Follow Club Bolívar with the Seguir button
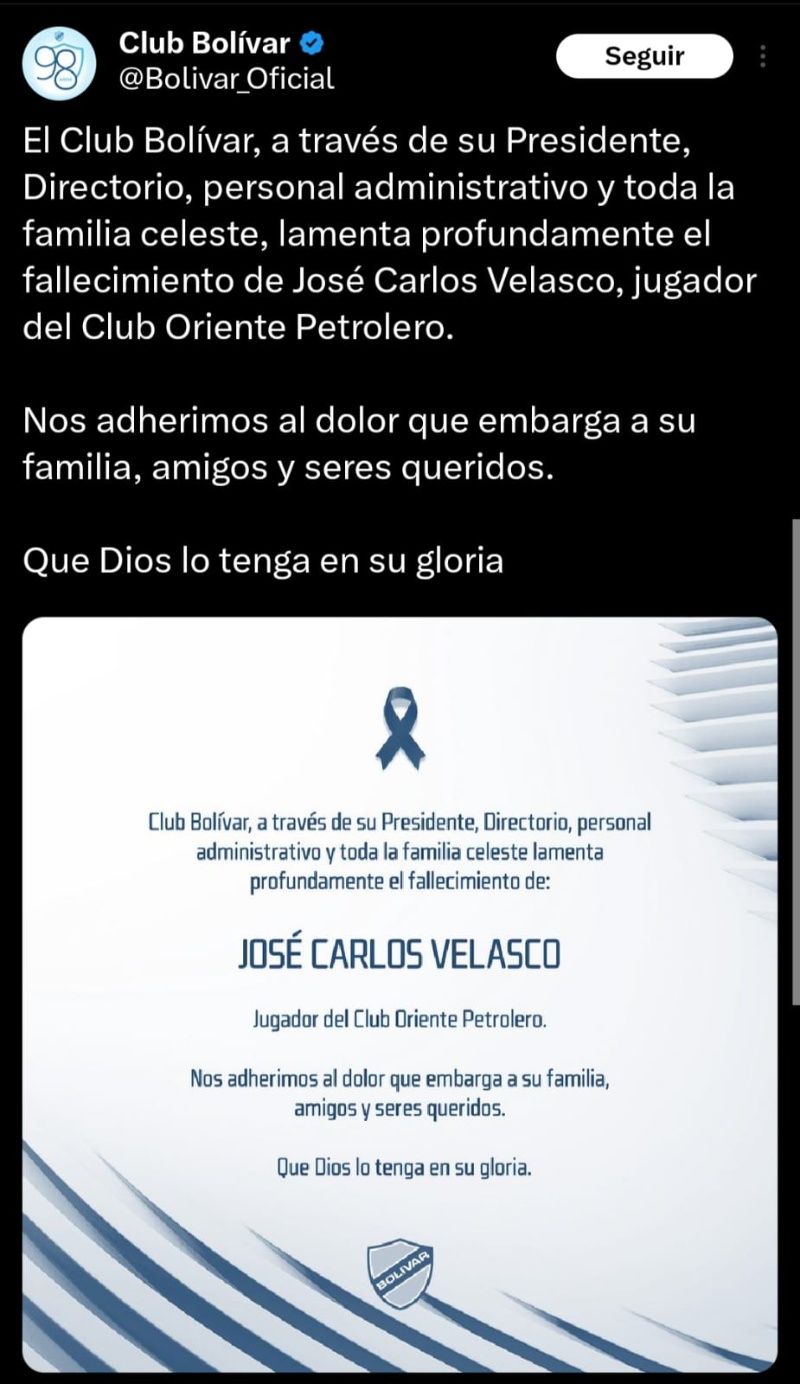 [x=644, y=56]
